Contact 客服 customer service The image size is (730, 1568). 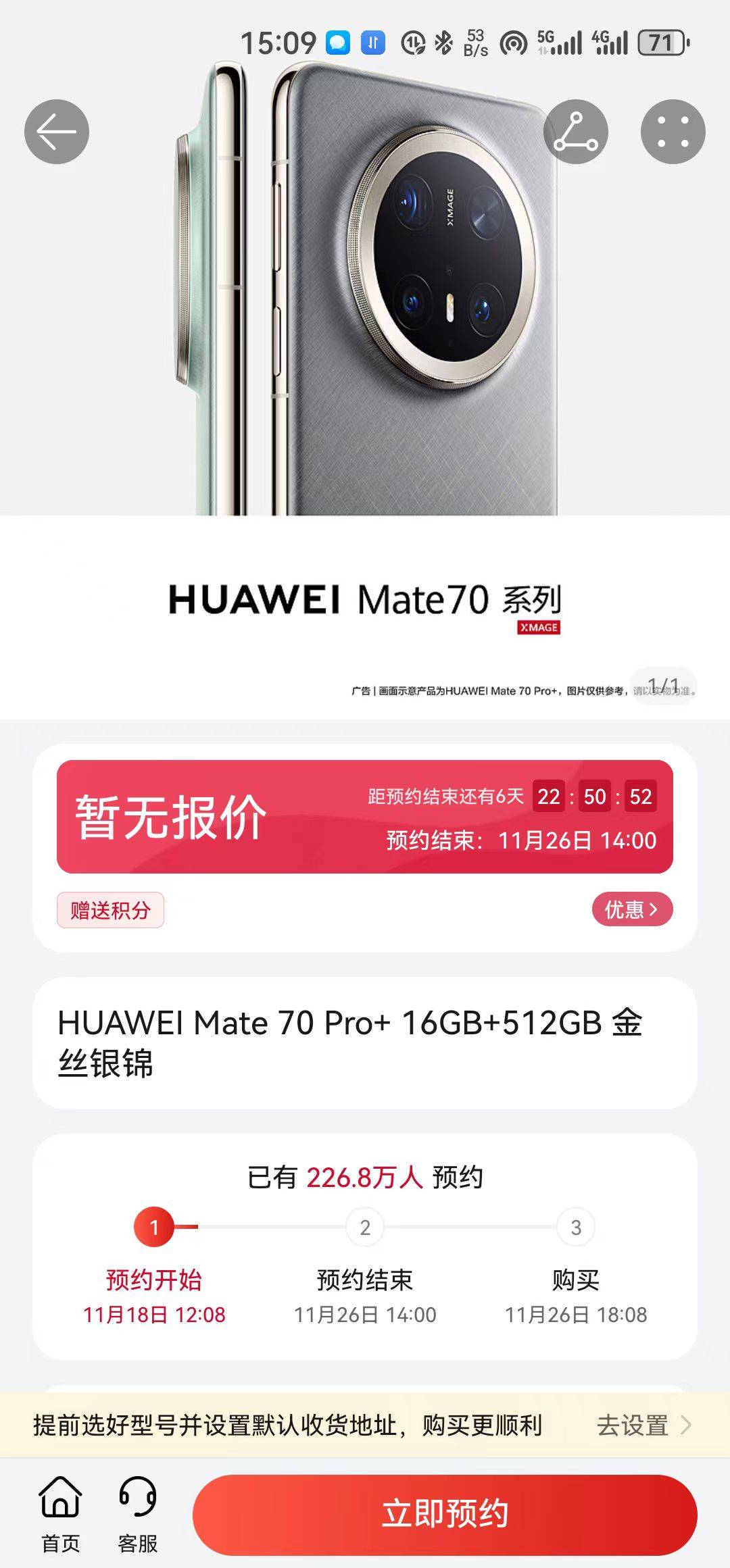[x=138, y=1514]
